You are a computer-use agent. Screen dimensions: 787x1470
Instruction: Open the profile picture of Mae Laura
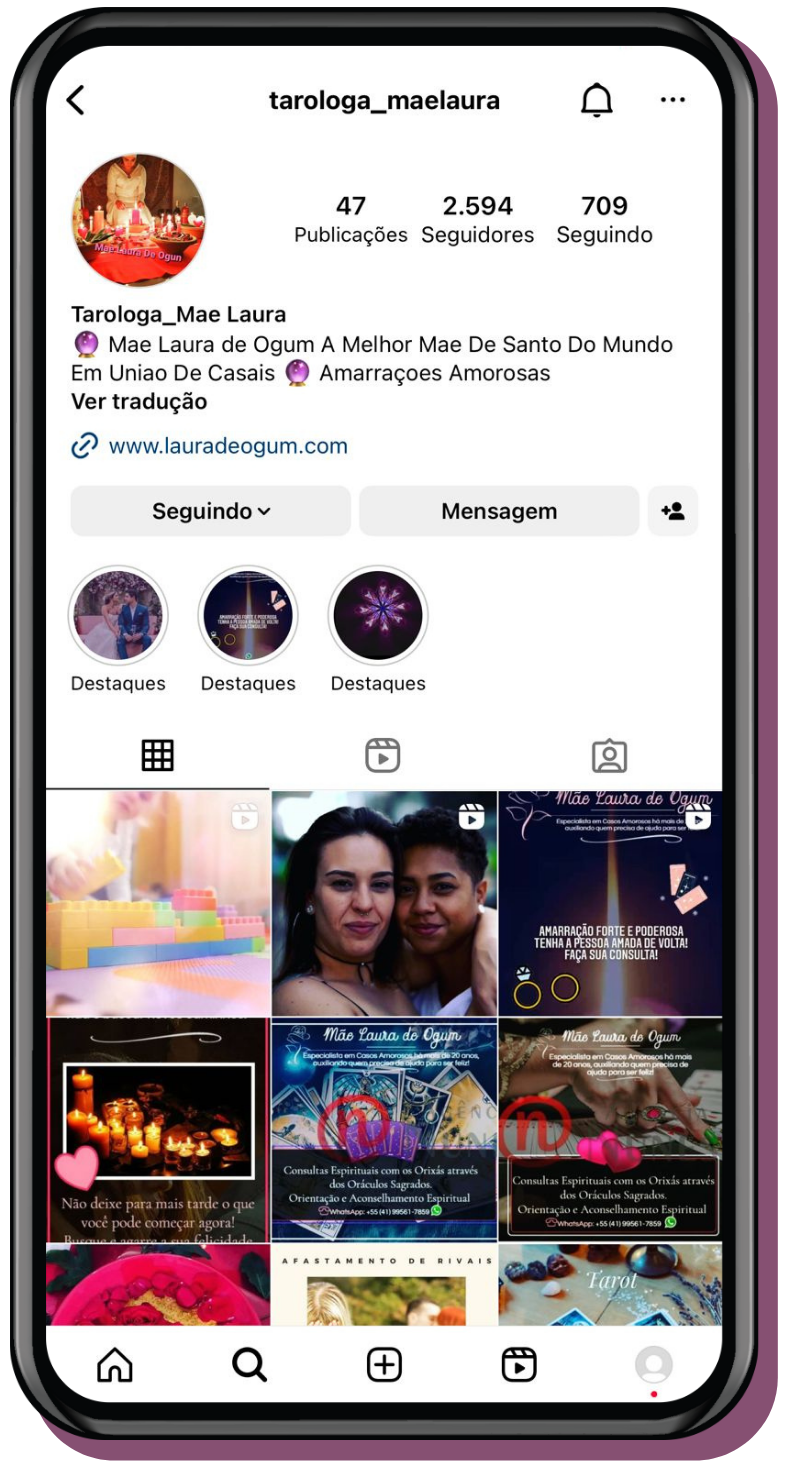(x=138, y=221)
